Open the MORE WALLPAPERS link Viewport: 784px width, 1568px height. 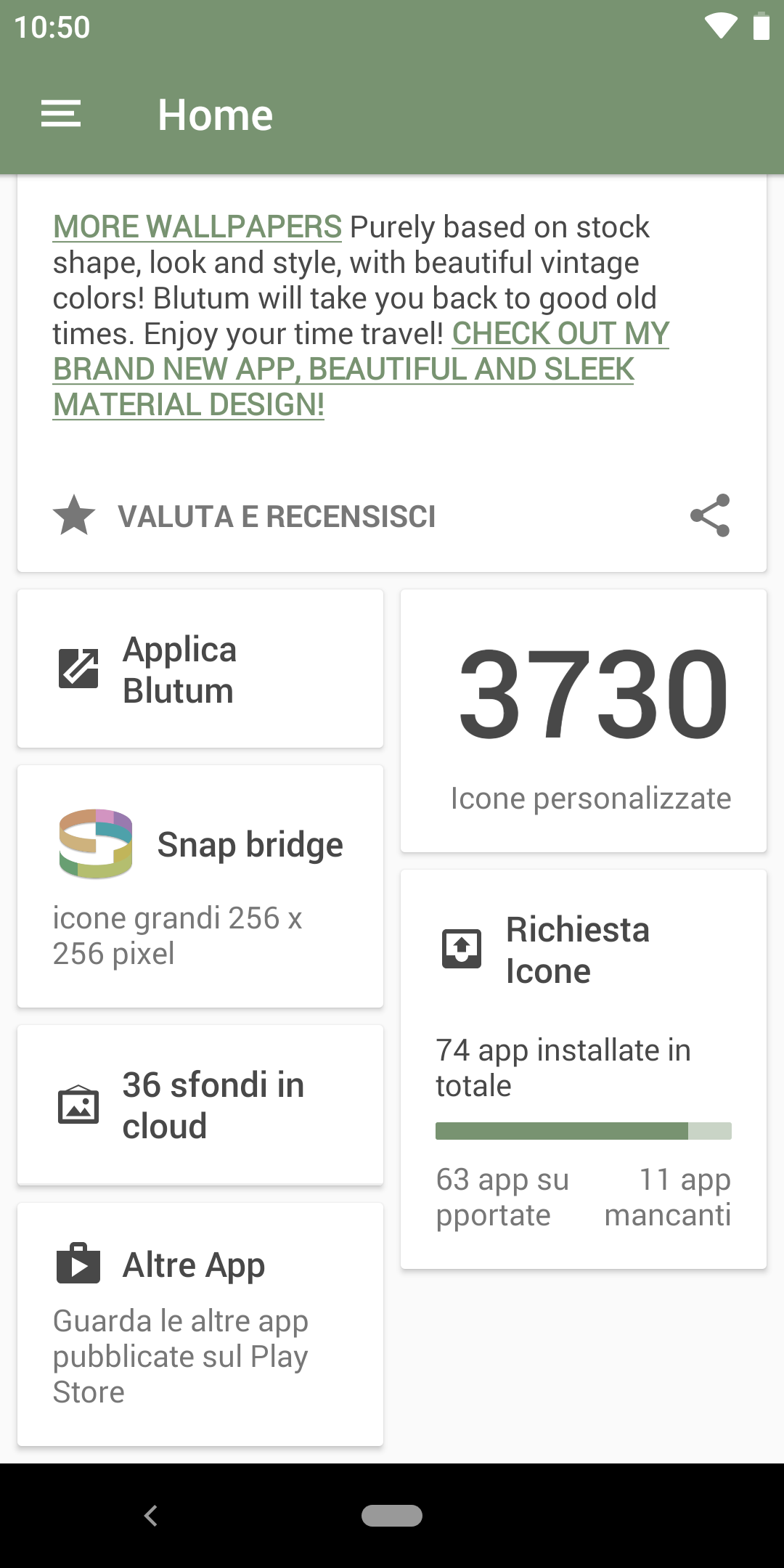coord(197,226)
